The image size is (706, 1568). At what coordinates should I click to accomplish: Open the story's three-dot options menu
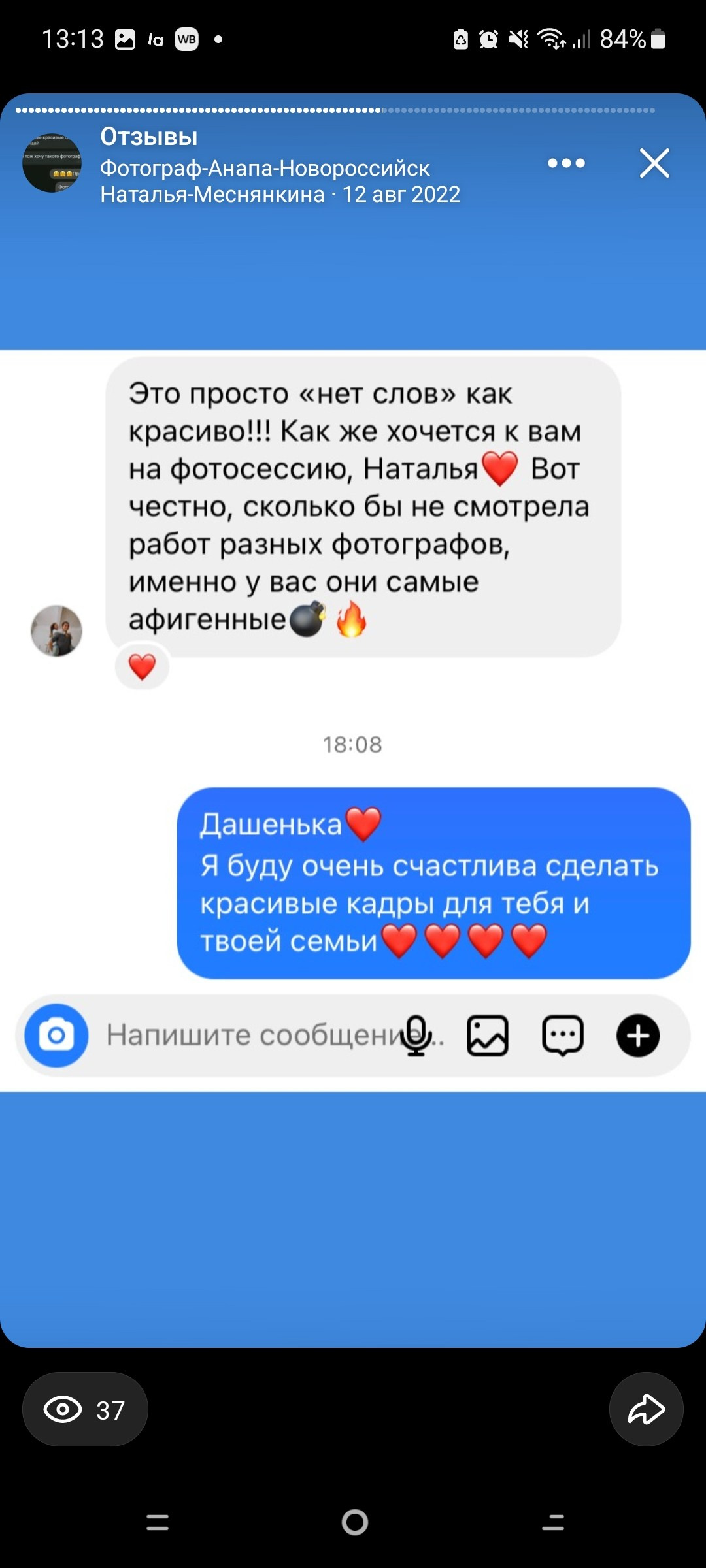click(566, 163)
